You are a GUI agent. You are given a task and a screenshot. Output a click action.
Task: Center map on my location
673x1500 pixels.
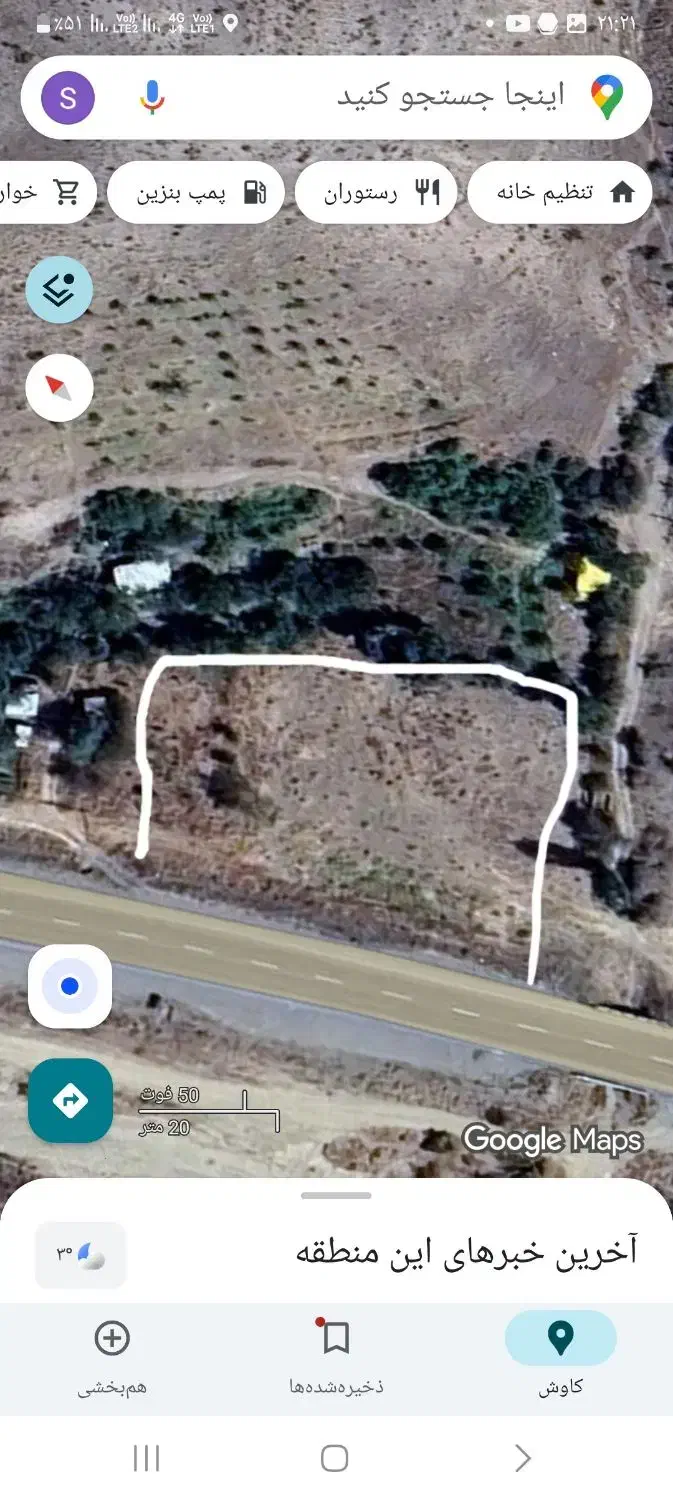(x=69, y=986)
